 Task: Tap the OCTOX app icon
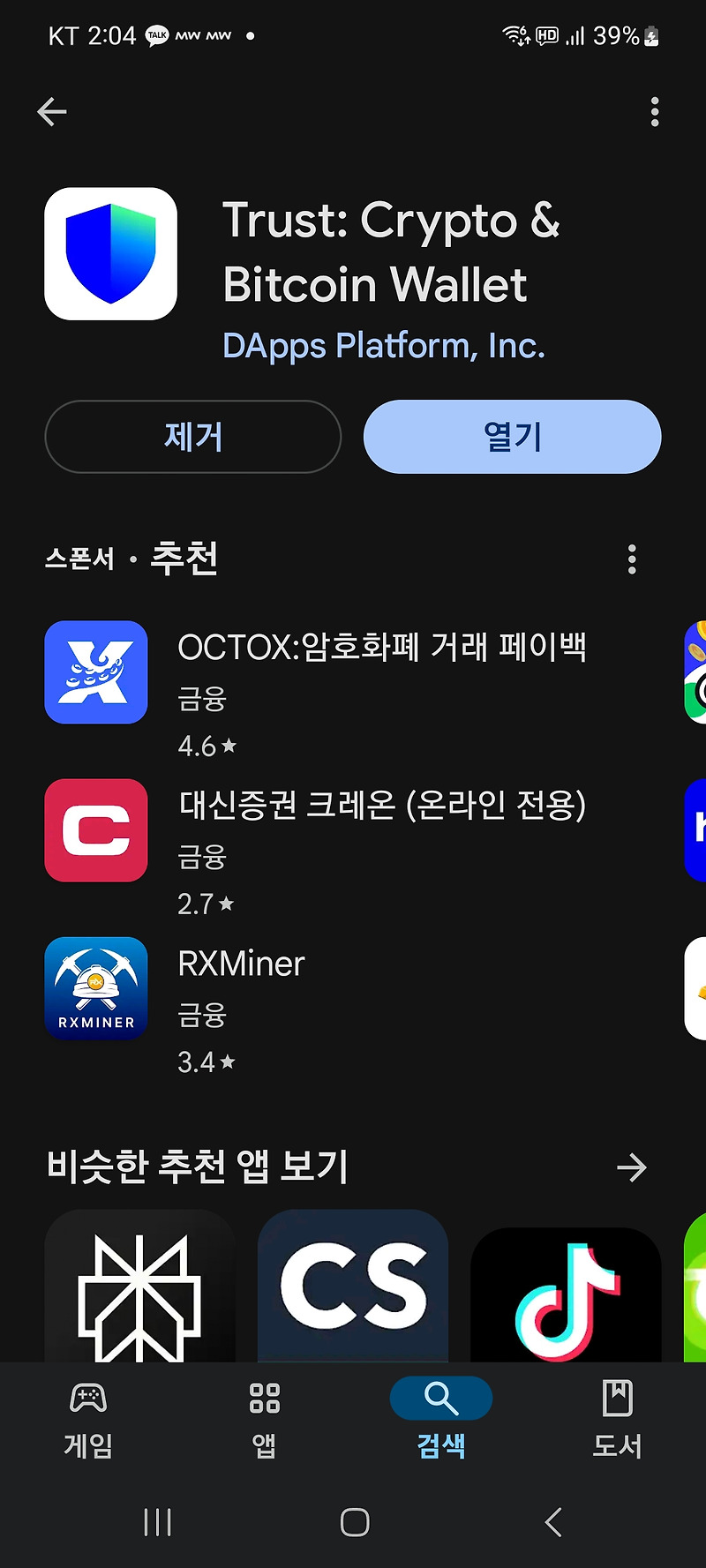point(96,672)
